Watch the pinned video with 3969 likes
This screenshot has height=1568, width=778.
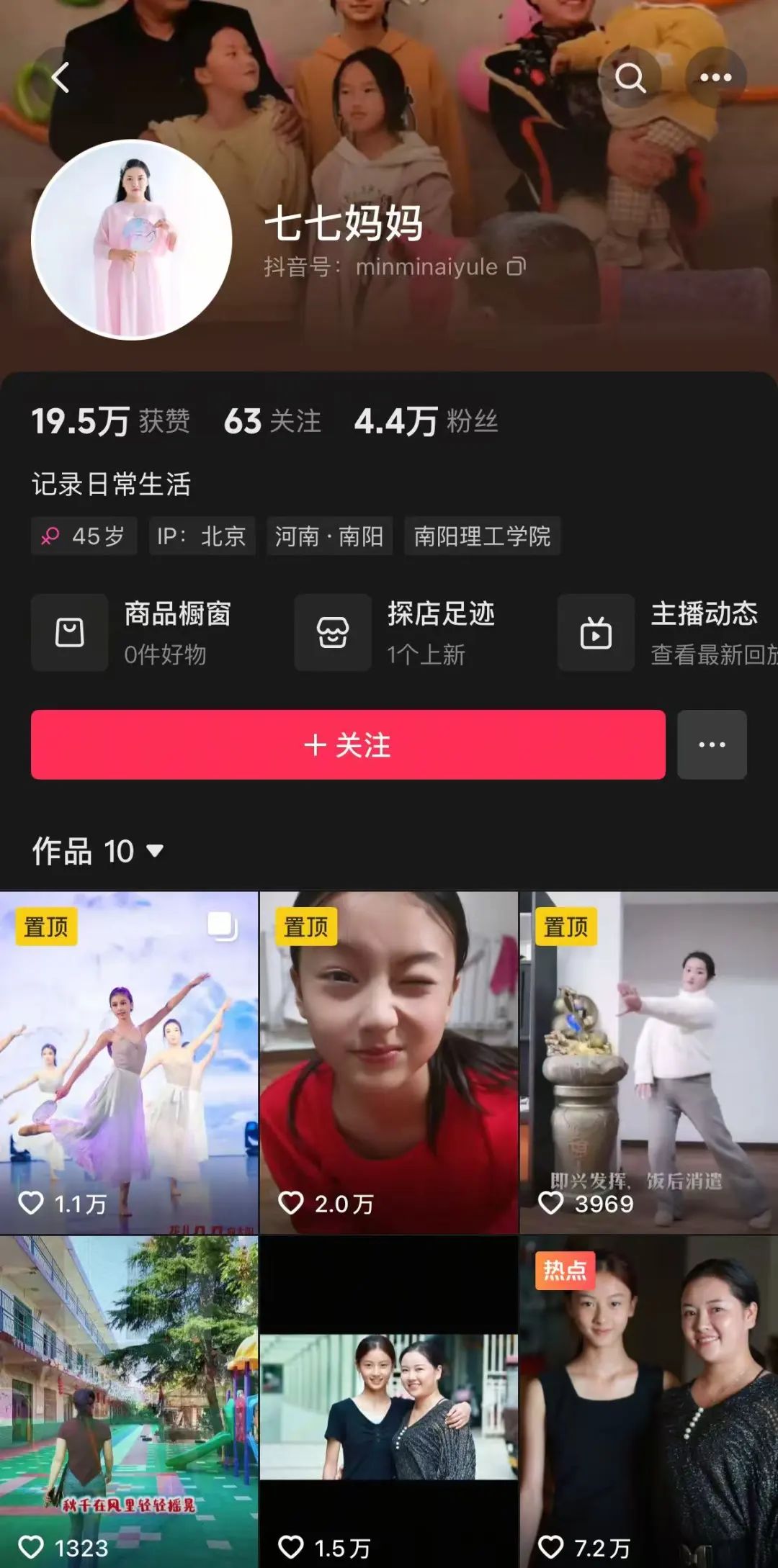click(x=648, y=1062)
